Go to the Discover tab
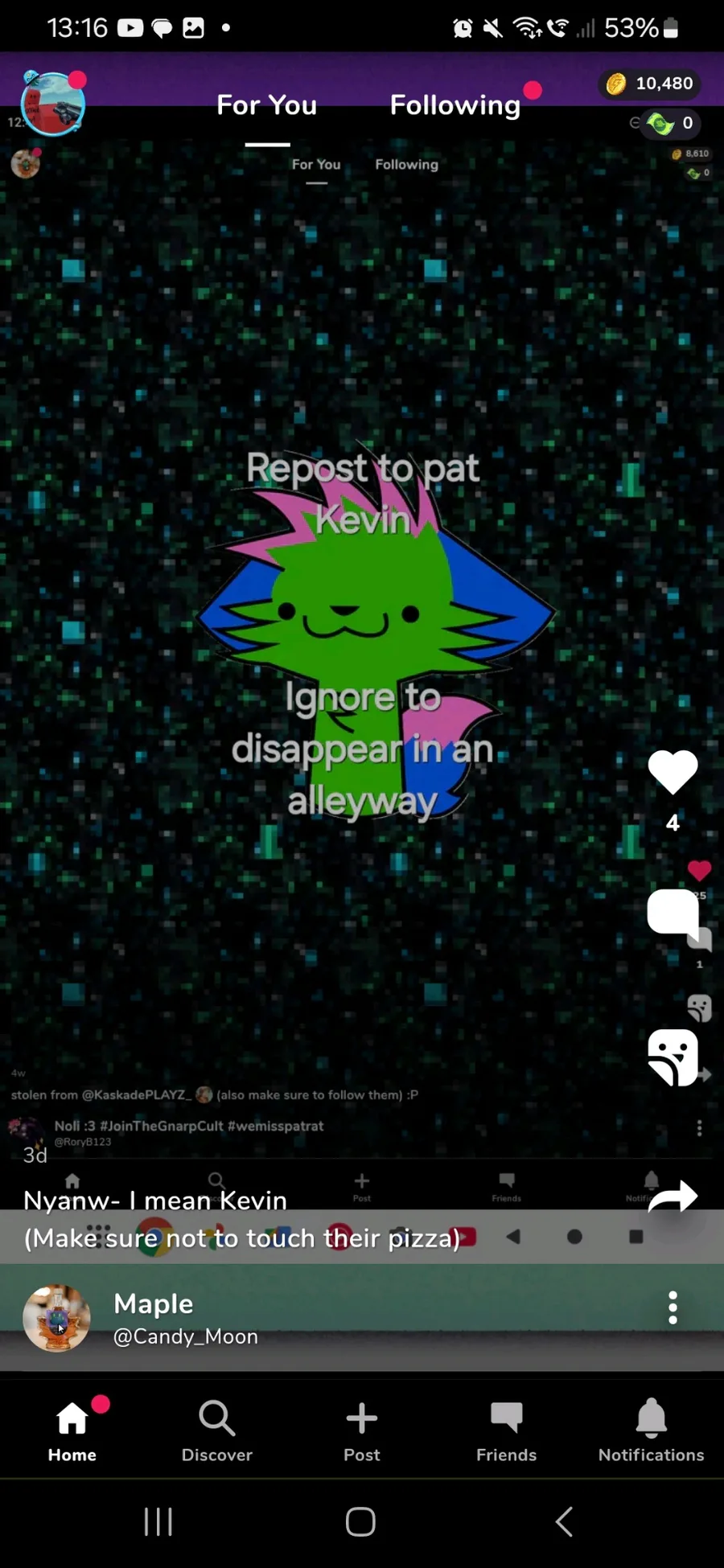 (217, 1430)
